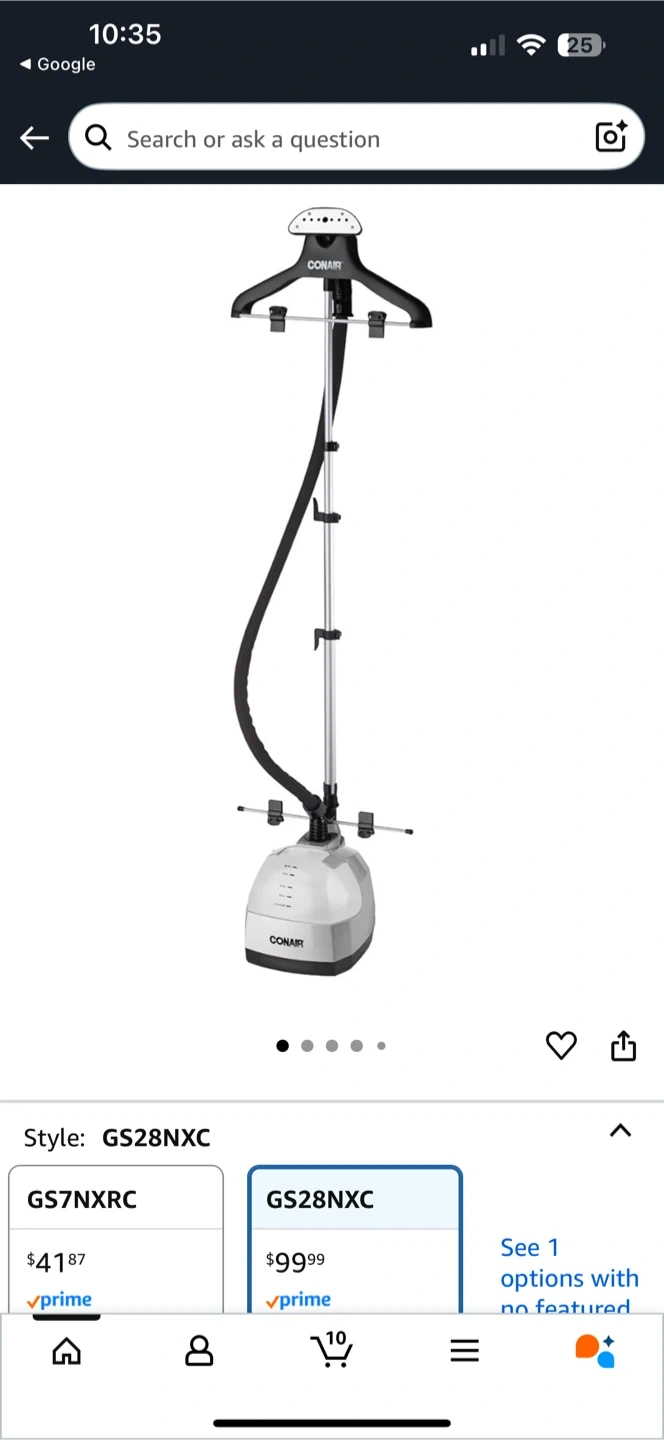This screenshot has height=1440, width=664.
Task: Select the GS28NXC style option
Action: (355, 1240)
